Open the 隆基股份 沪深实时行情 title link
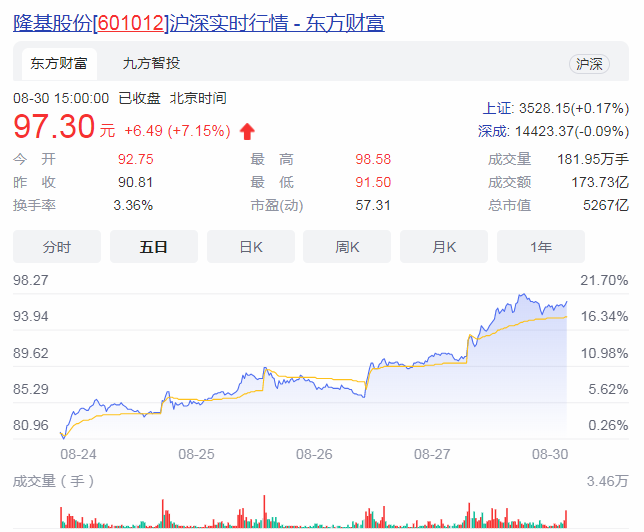The width and height of the screenshot is (644, 532). pos(199,23)
